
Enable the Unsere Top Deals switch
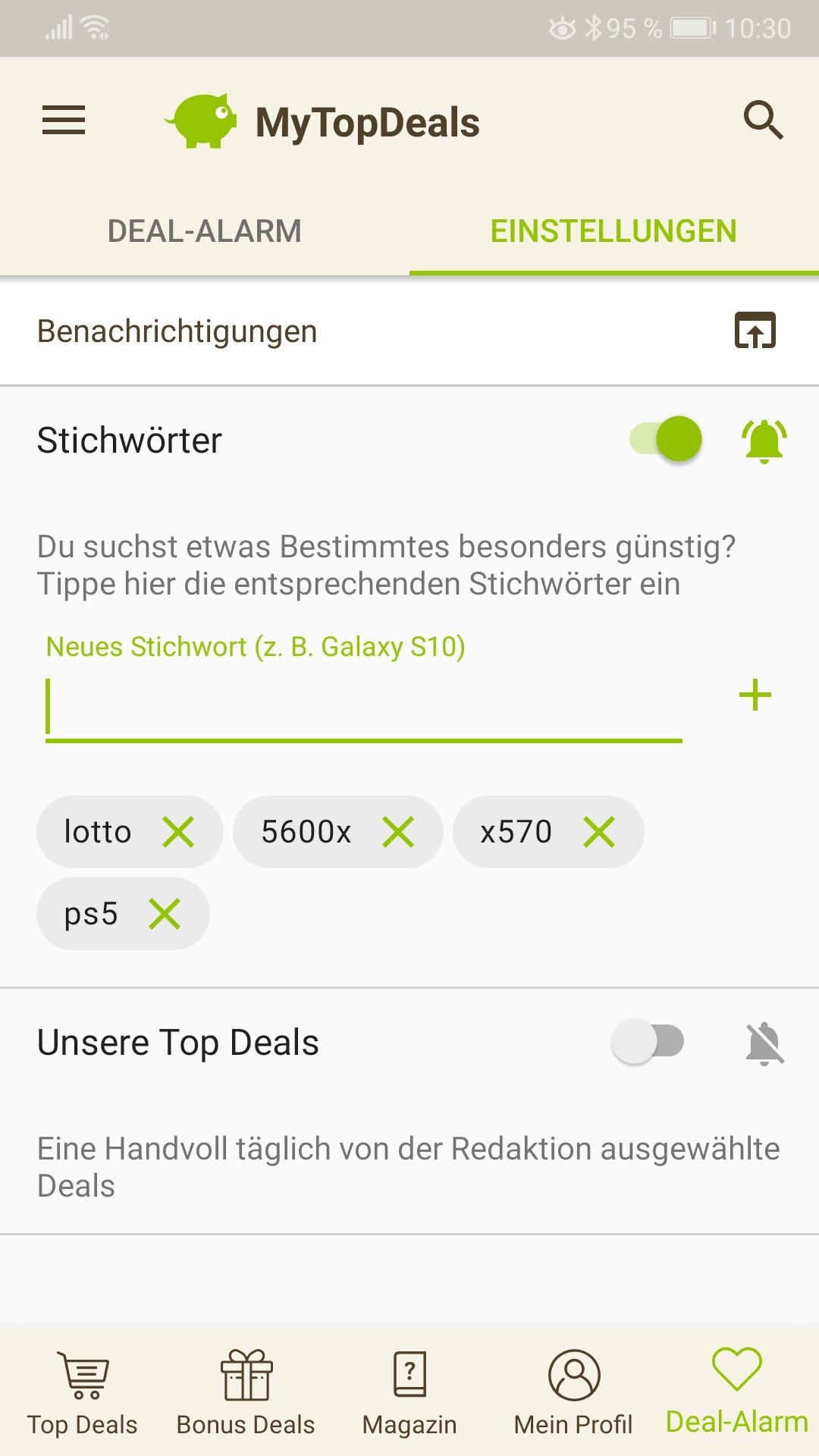(648, 1041)
